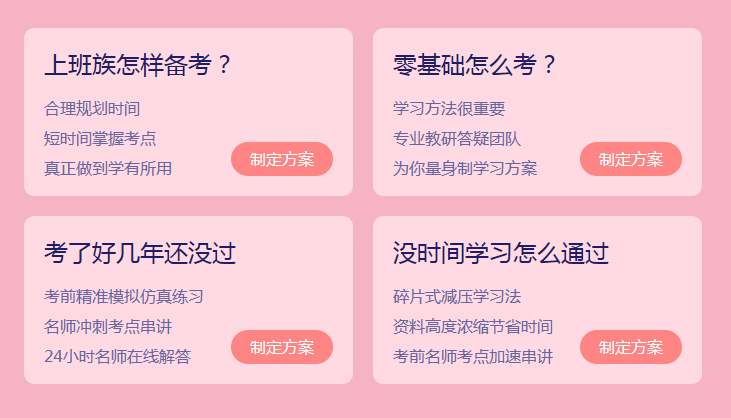Open 制定方案 for 考了好几年还没过
The image size is (731, 418).
282,347
